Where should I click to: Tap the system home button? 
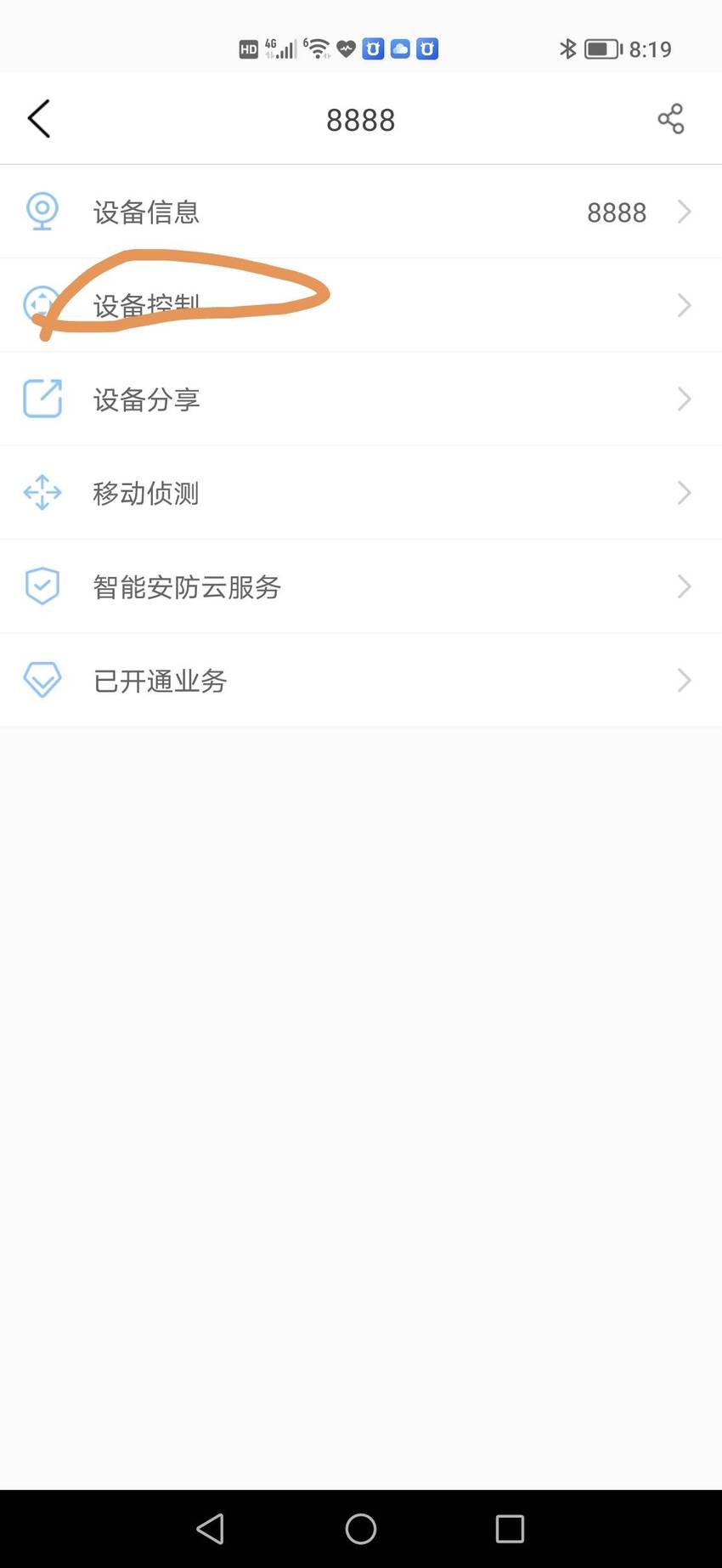361,1529
